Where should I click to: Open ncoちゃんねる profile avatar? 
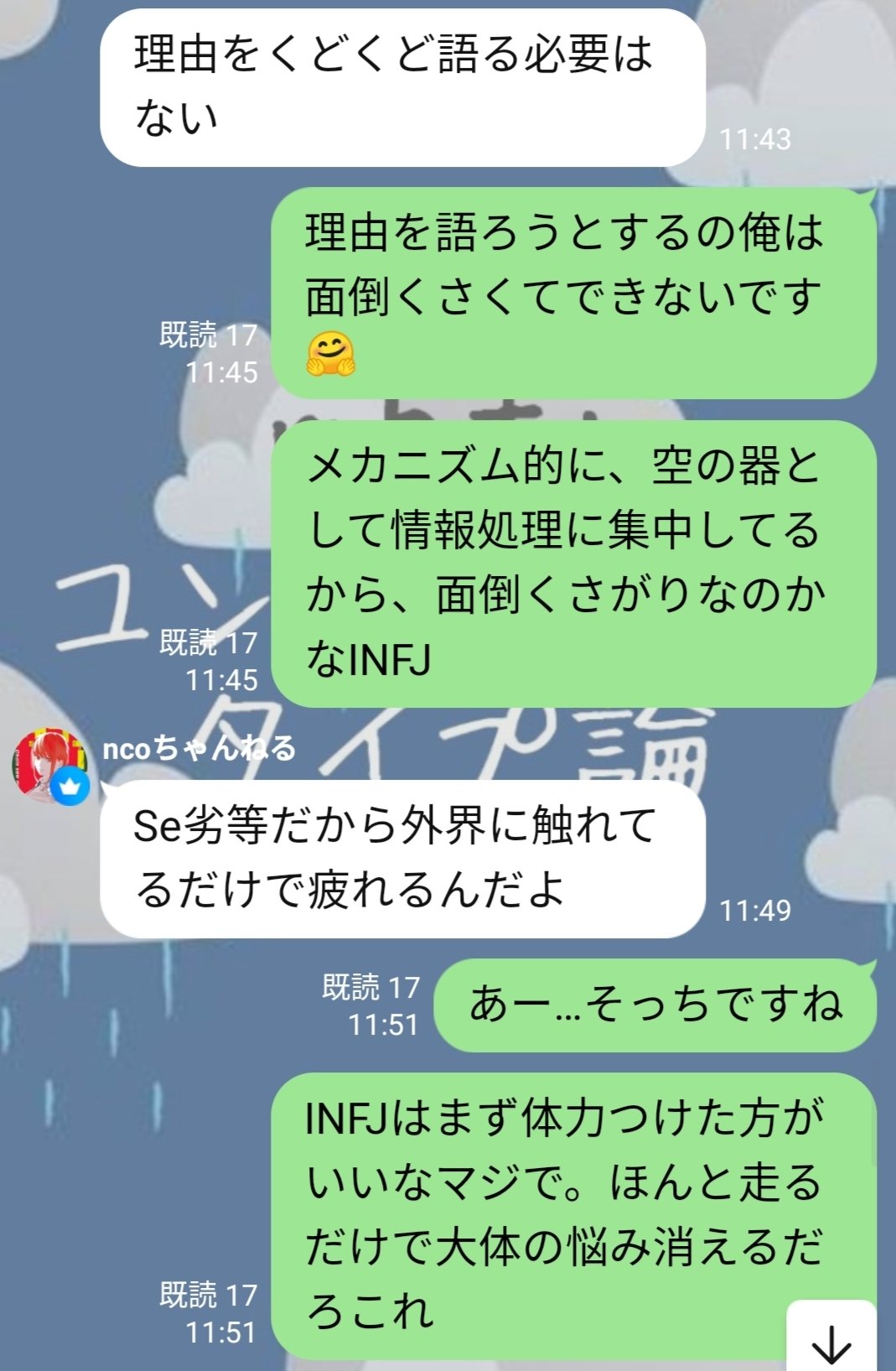pyautogui.click(x=49, y=765)
